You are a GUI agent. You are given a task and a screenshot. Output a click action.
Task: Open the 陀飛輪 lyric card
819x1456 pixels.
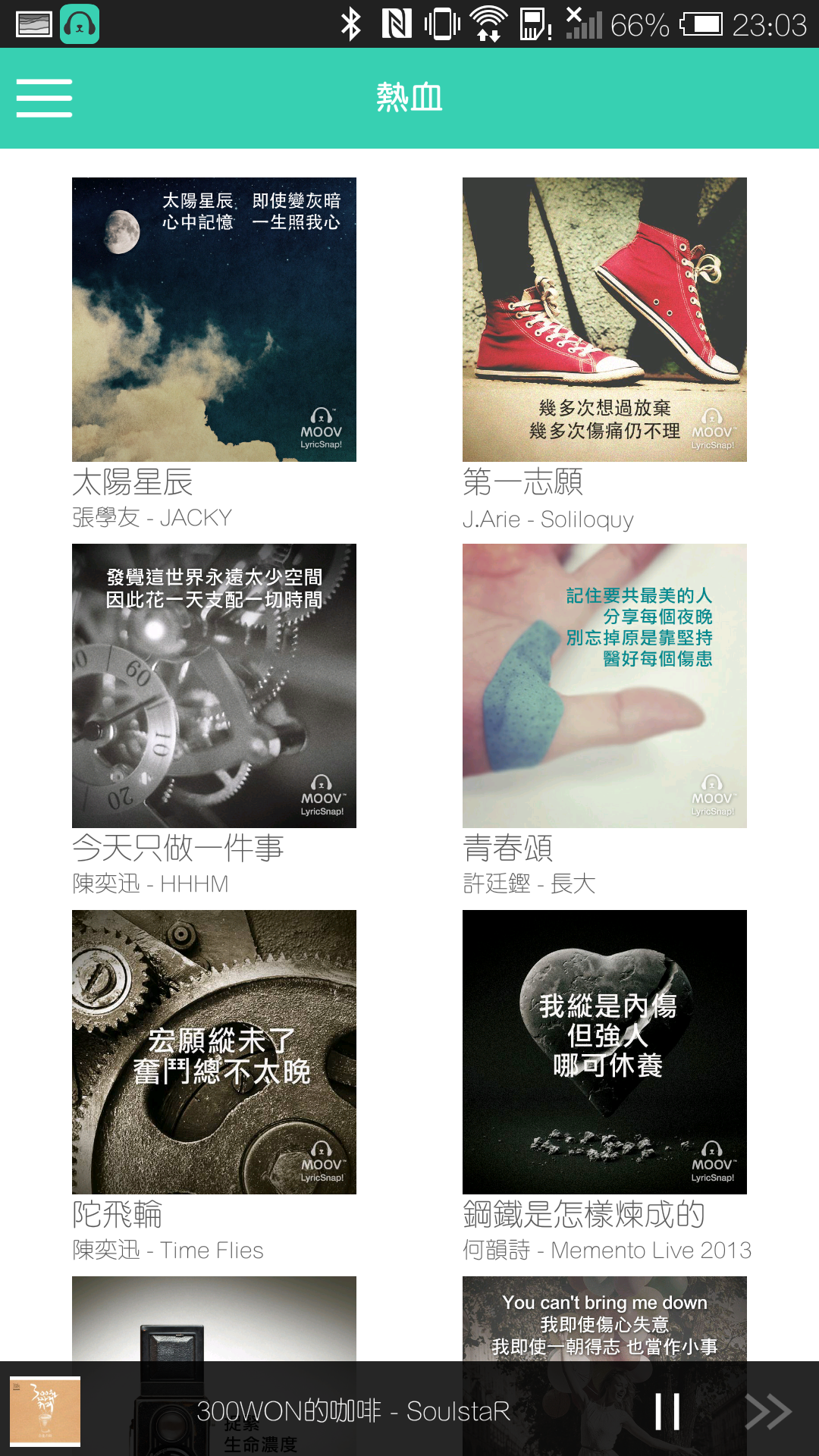click(214, 1052)
